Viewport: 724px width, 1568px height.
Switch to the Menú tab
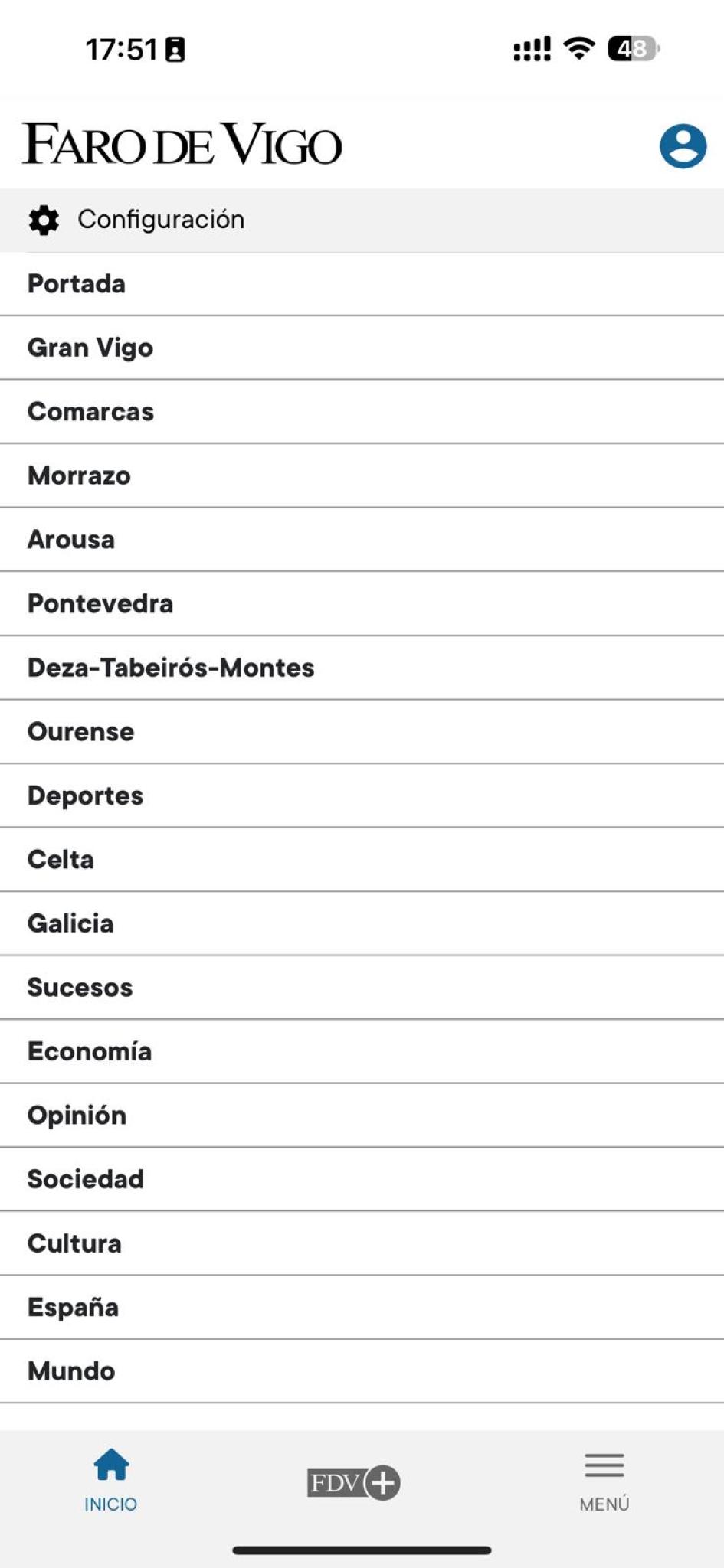pos(604,1482)
